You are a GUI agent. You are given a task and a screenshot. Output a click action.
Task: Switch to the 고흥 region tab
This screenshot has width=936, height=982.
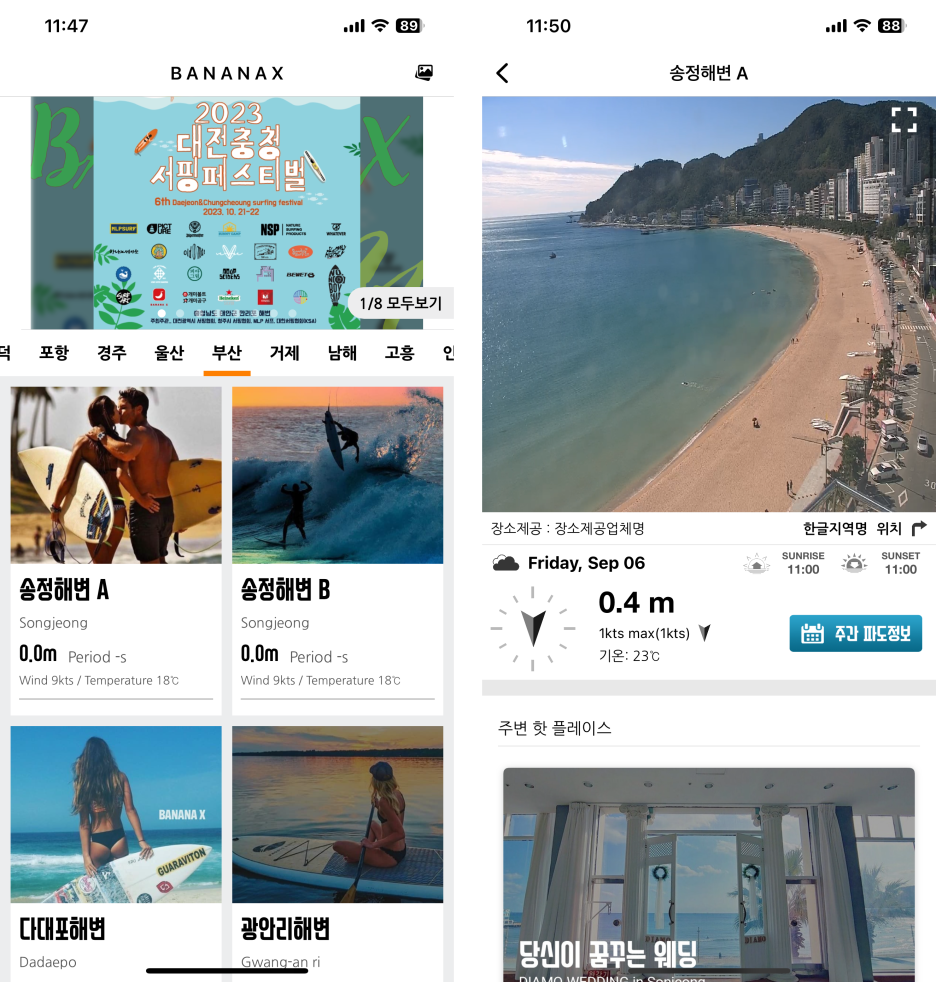[x=399, y=353]
